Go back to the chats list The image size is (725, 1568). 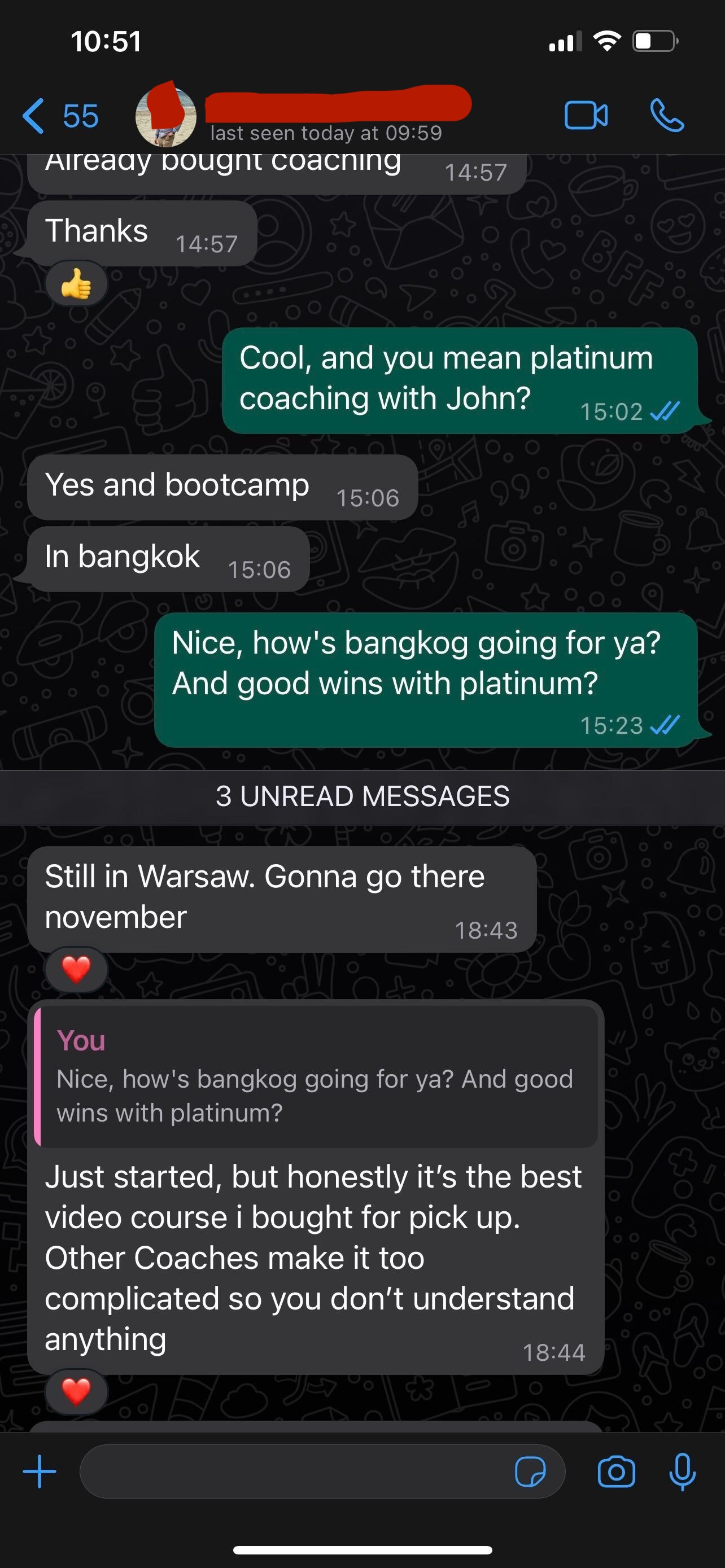tap(60, 116)
